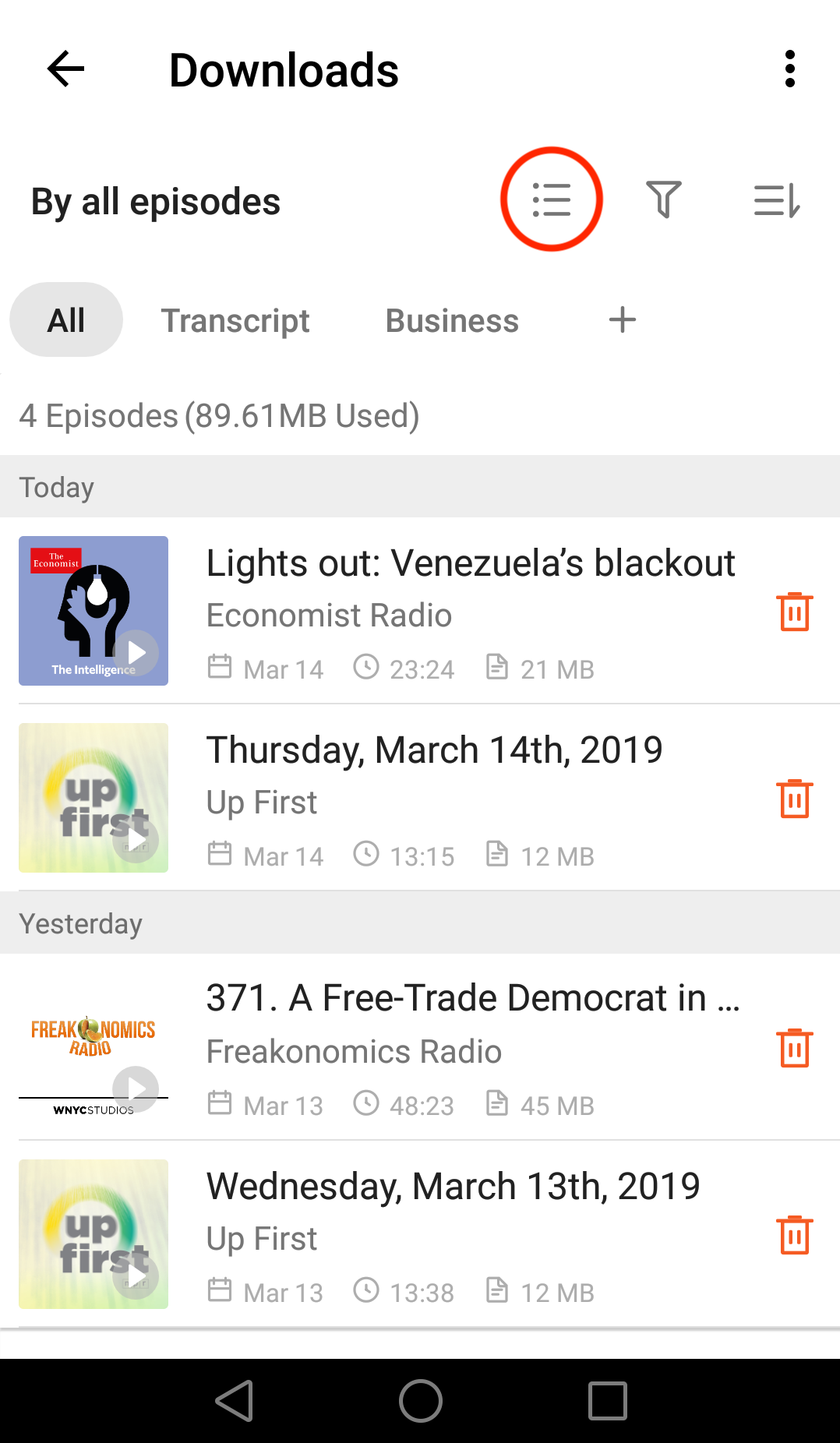The height and width of the screenshot is (1443, 840).
Task: Switch to the Transcript tag
Action: 235,321
